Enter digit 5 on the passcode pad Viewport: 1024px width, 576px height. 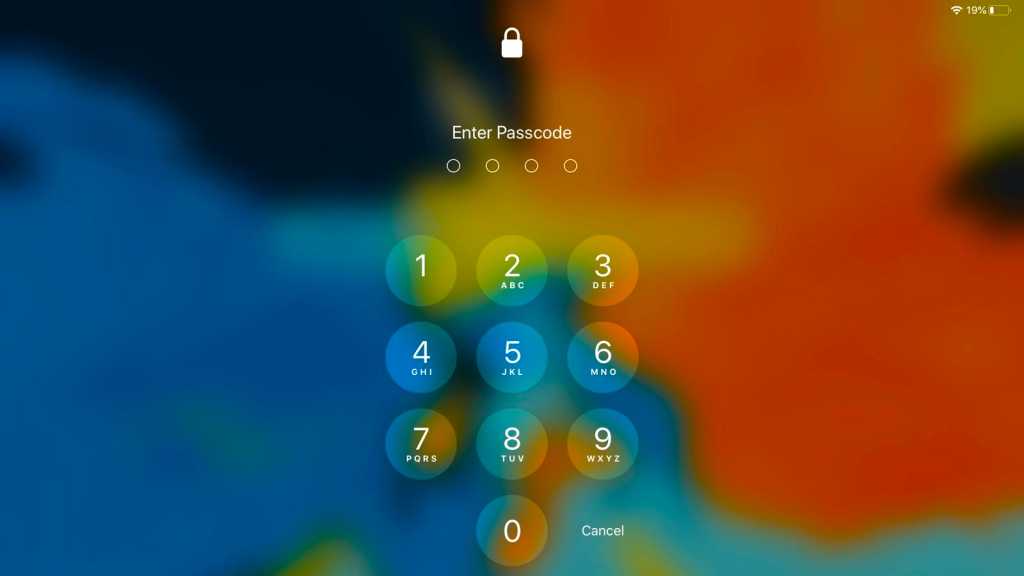[512, 357]
